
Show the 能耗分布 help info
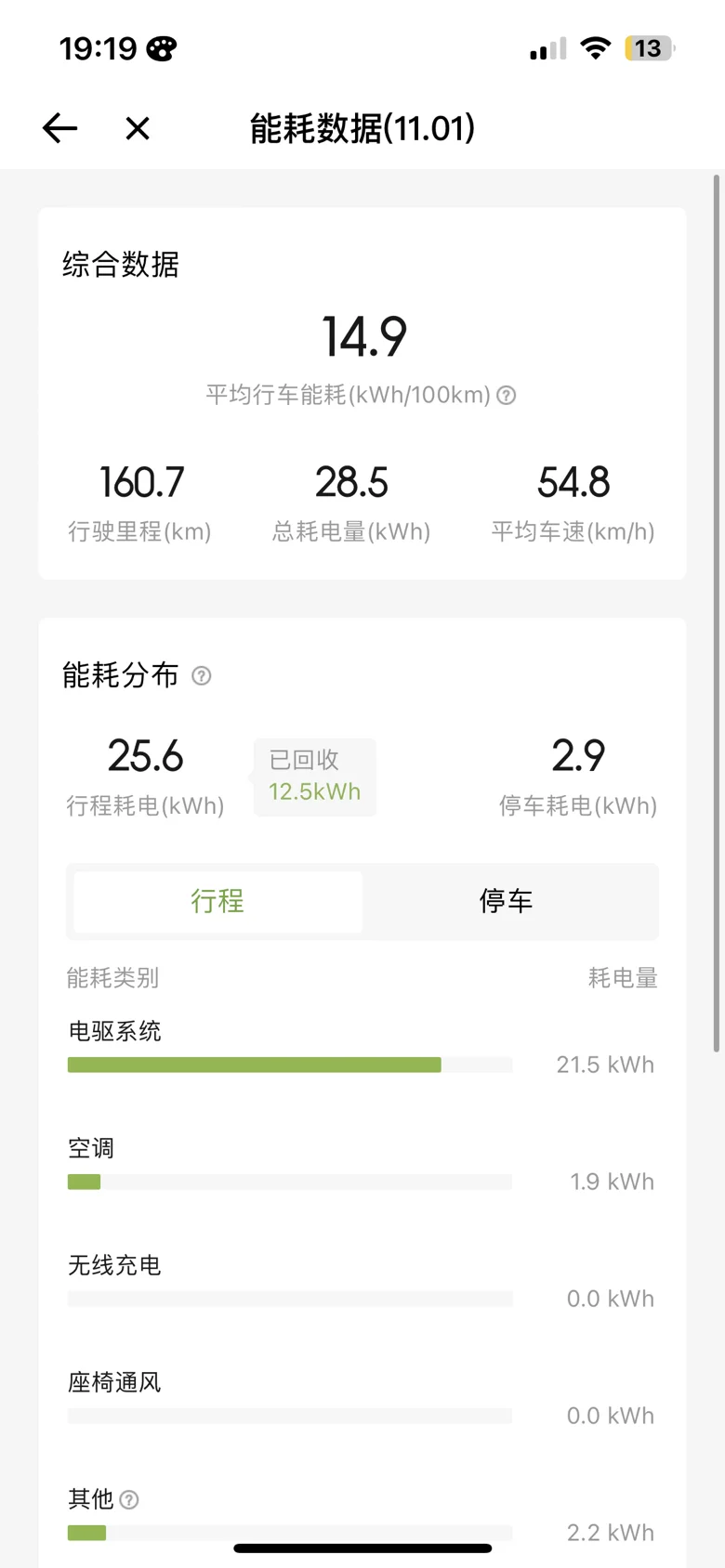click(202, 675)
